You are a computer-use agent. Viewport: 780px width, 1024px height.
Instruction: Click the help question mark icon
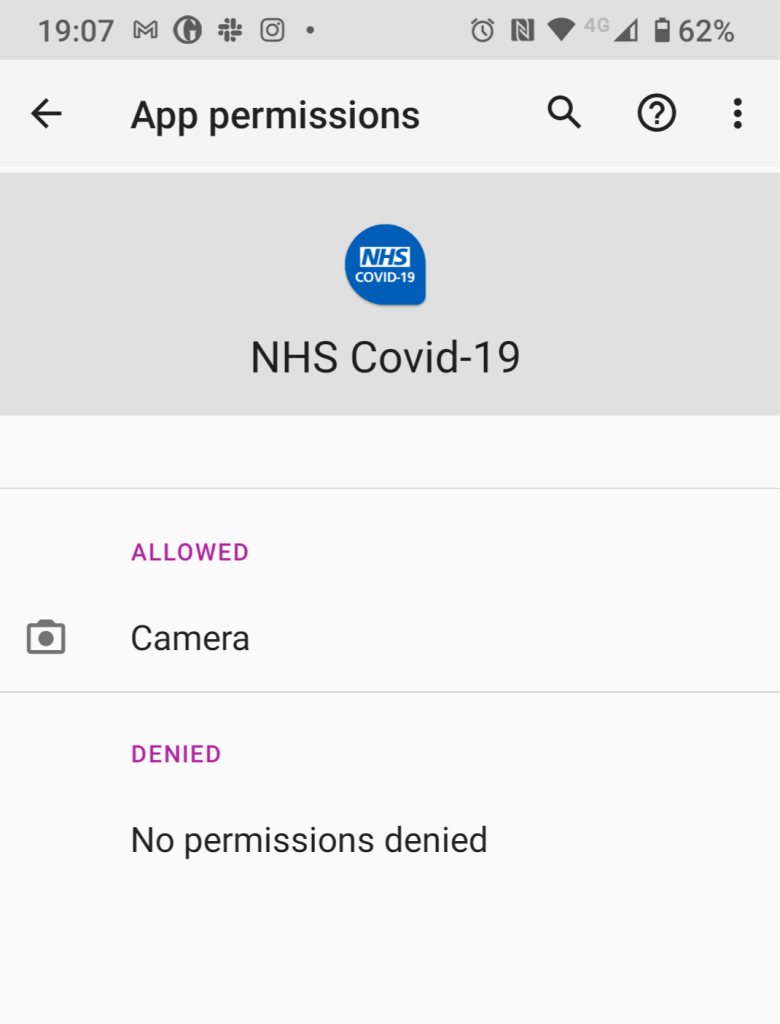tap(656, 113)
